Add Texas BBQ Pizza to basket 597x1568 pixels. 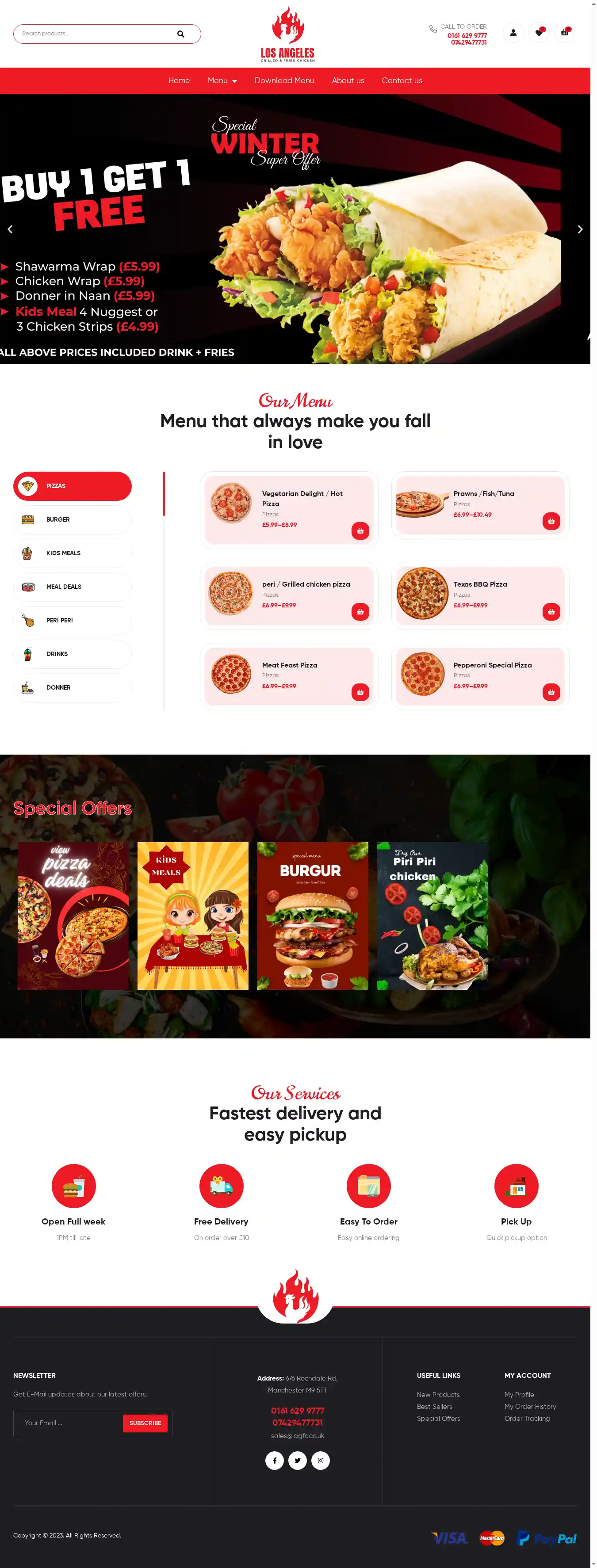[x=551, y=612]
